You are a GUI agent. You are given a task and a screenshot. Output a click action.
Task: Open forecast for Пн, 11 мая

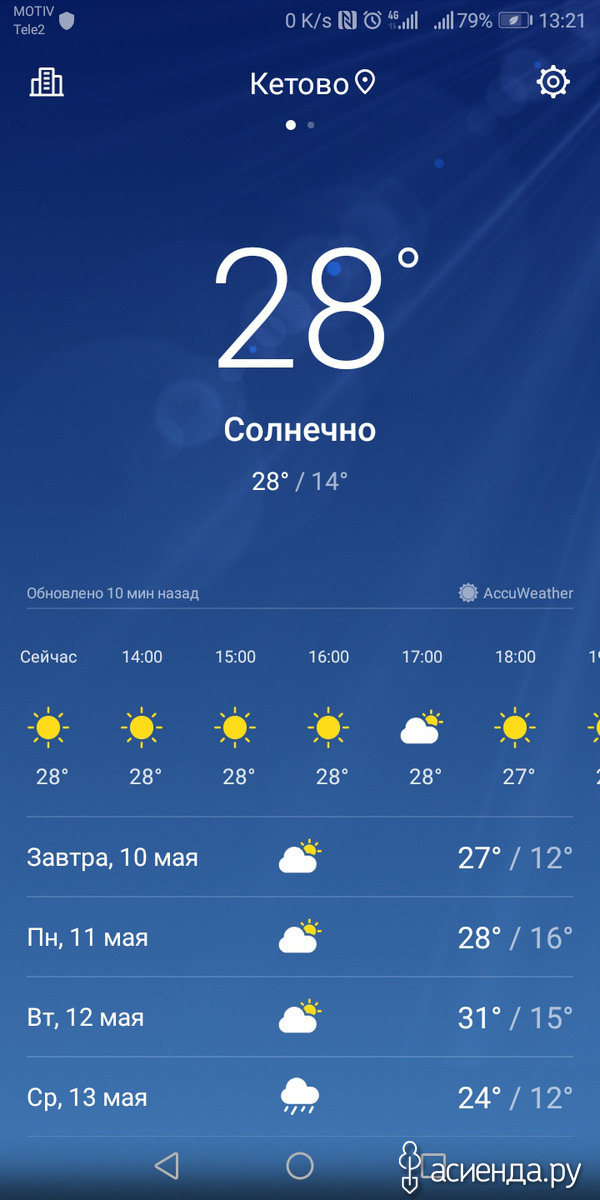pyautogui.click(x=300, y=937)
